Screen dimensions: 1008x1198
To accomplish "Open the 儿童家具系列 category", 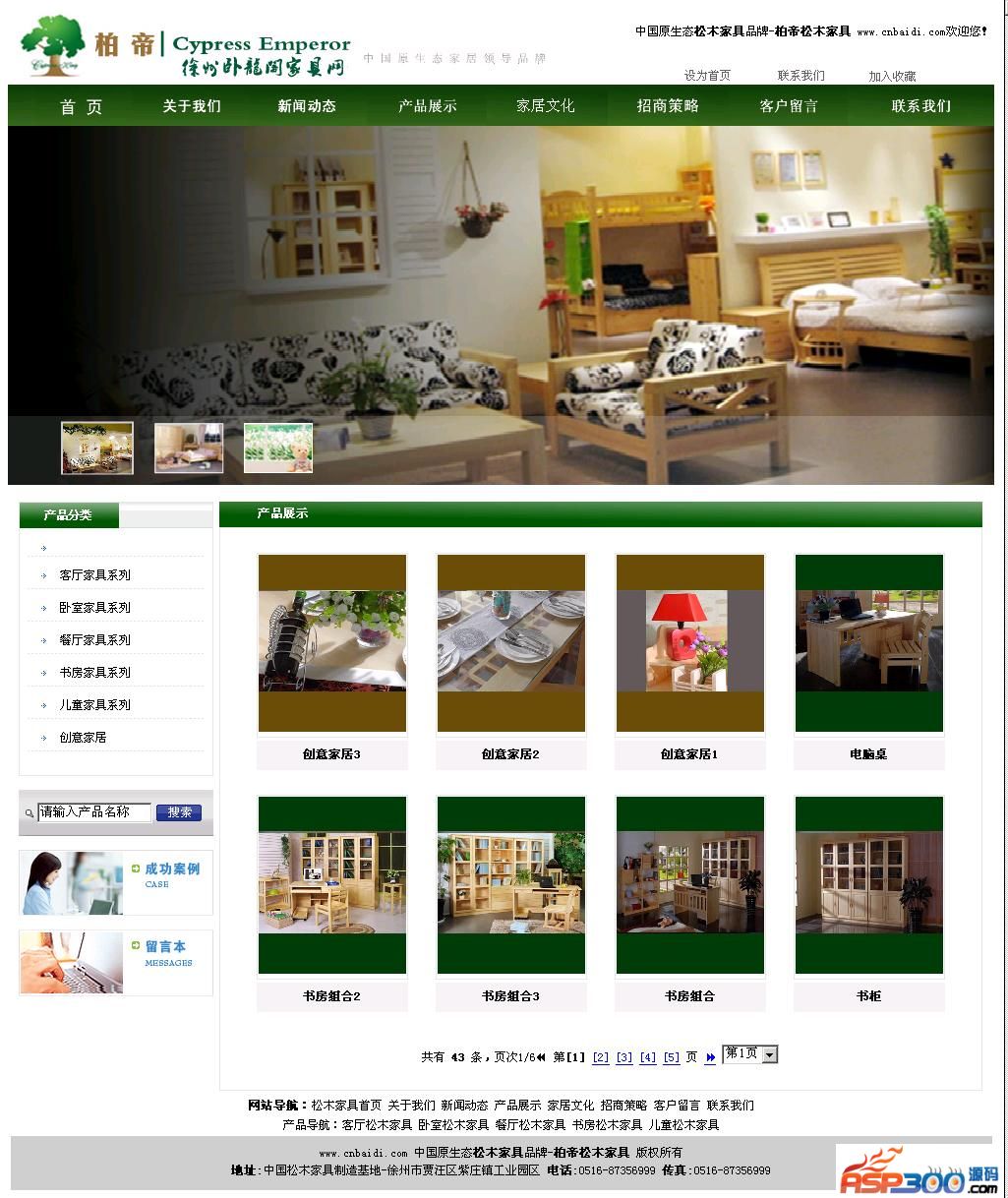I will tap(94, 705).
